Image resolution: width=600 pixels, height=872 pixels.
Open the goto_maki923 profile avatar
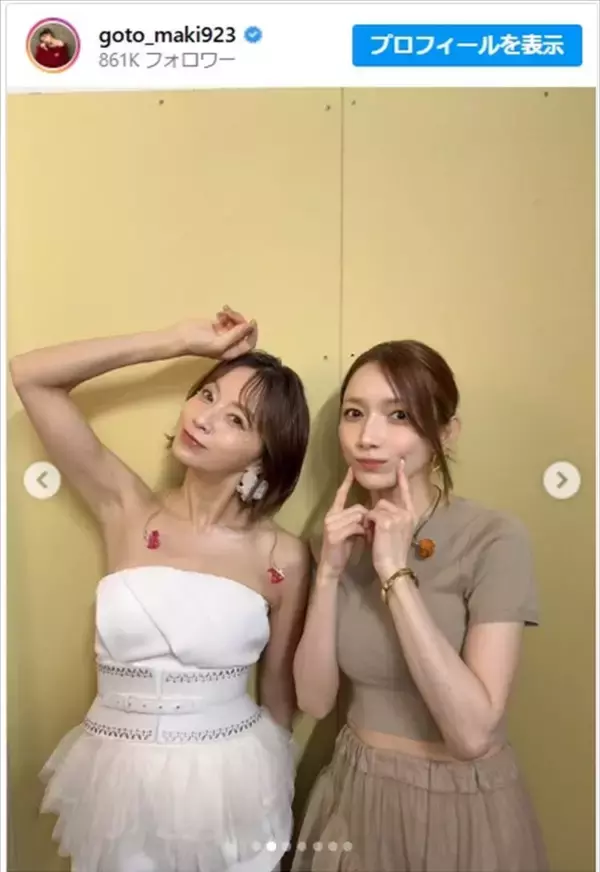coord(52,45)
